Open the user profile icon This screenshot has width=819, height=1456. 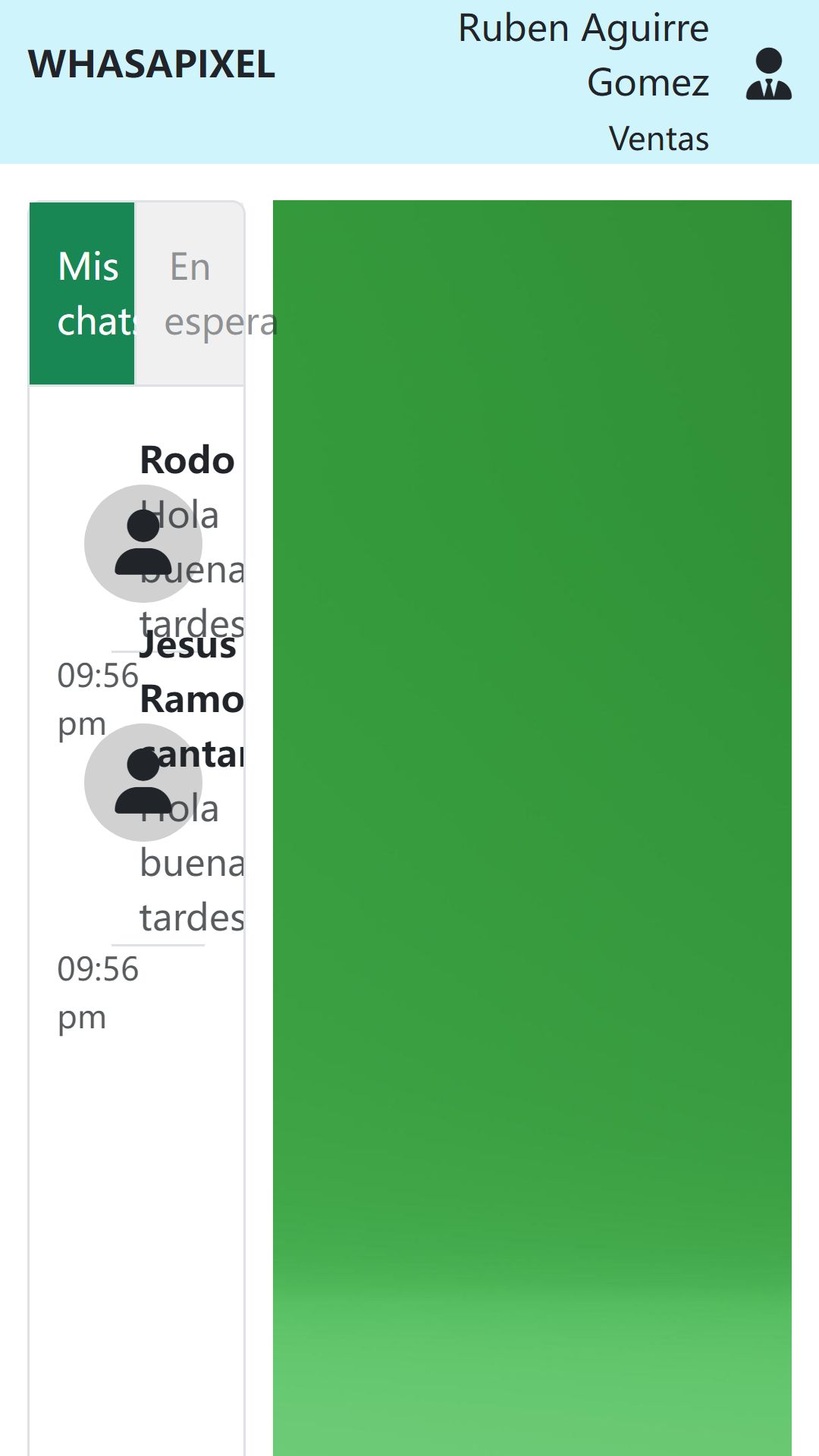point(768,74)
